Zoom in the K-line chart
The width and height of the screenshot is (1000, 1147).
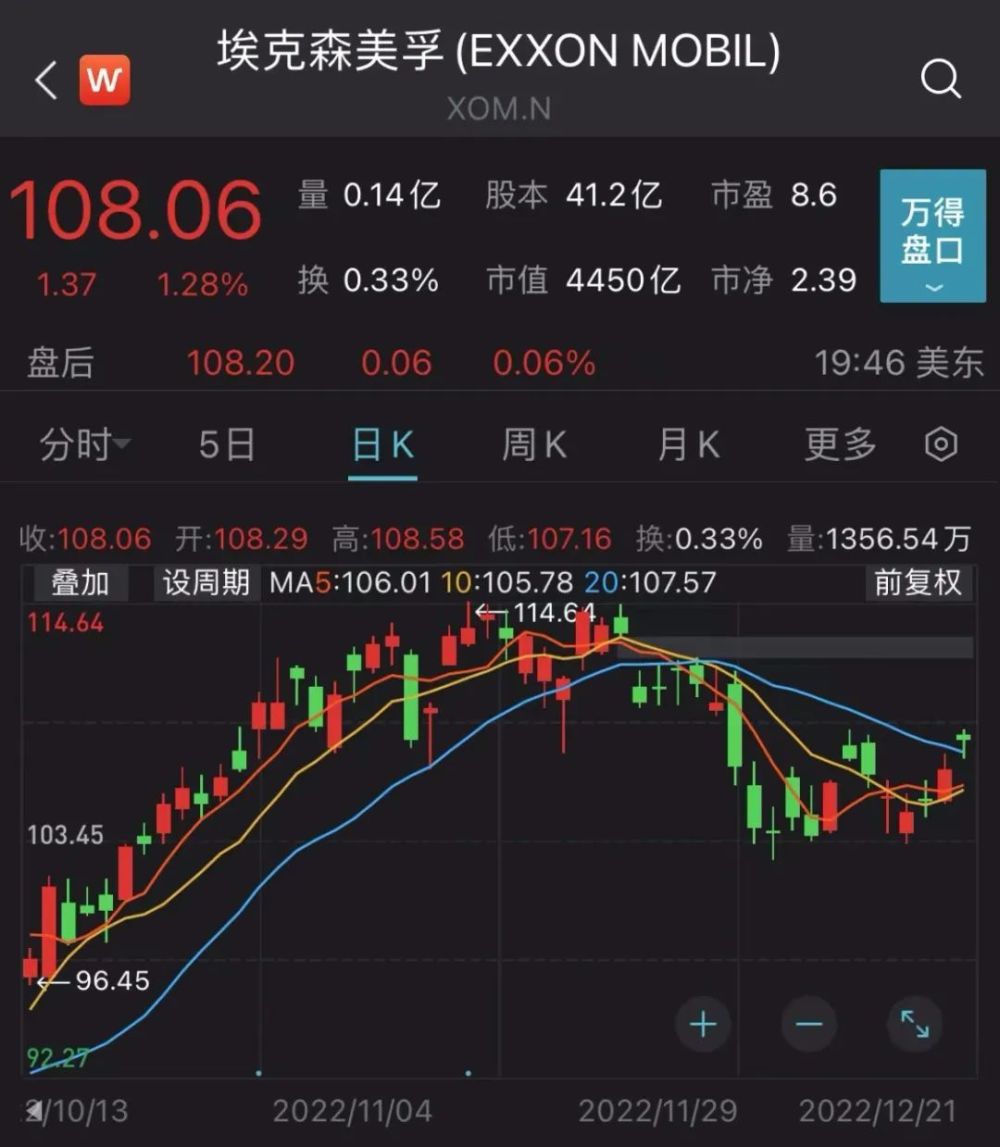point(704,1024)
